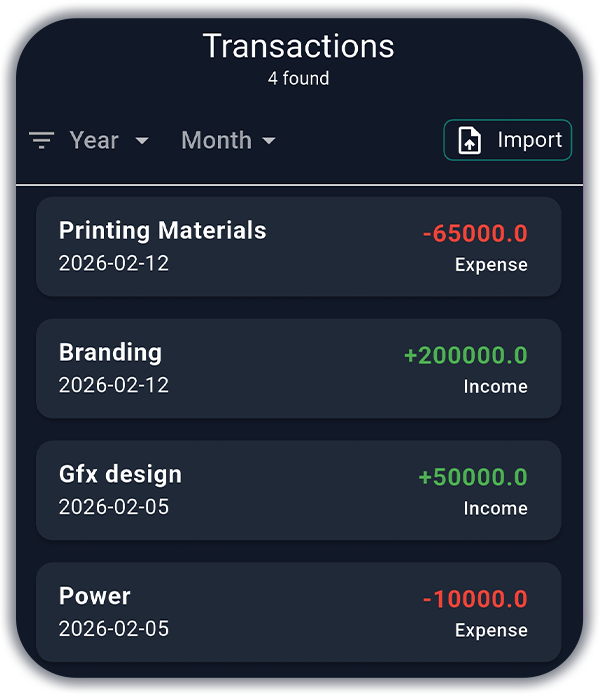
Task: Open the Branding transaction
Action: (x=298, y=368)
